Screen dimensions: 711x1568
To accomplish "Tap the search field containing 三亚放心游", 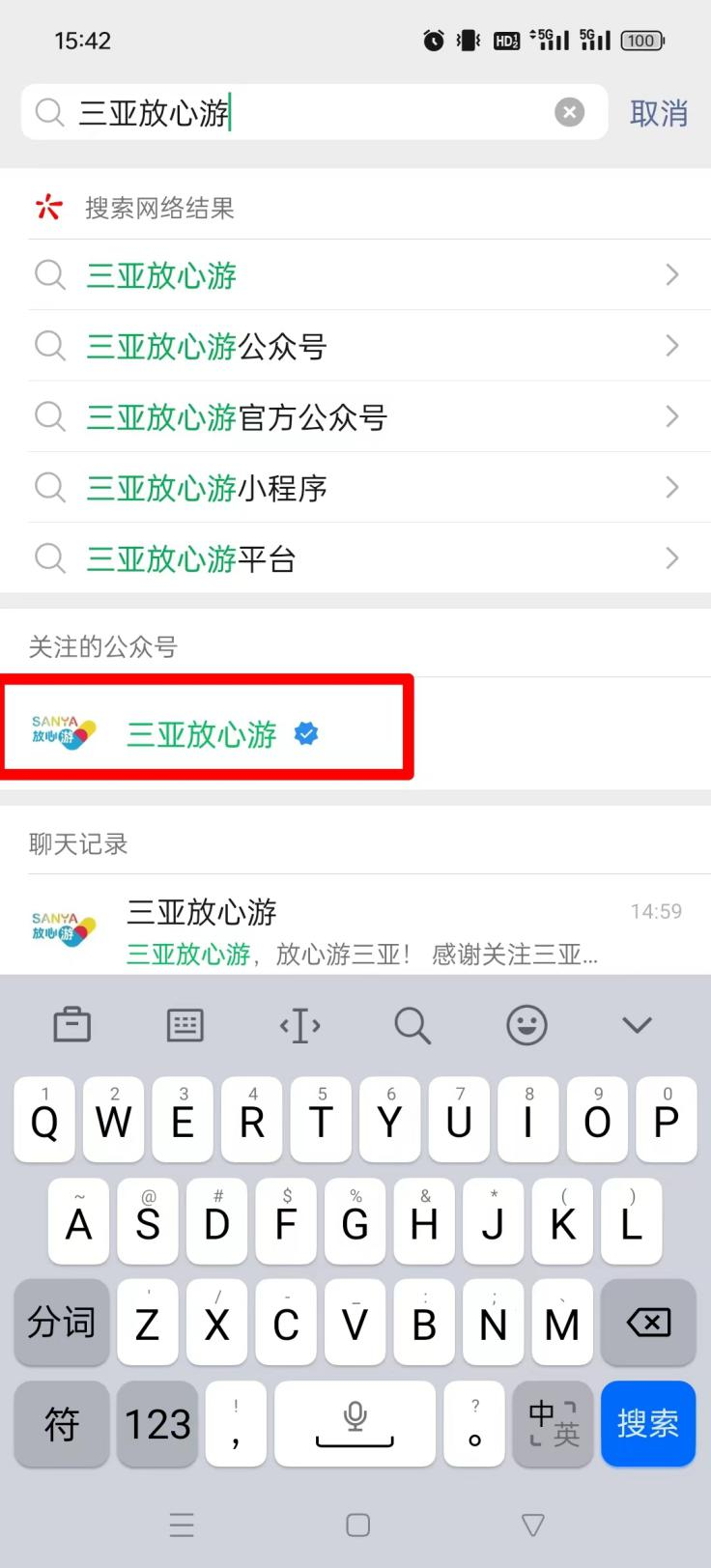I will [309, 113].
